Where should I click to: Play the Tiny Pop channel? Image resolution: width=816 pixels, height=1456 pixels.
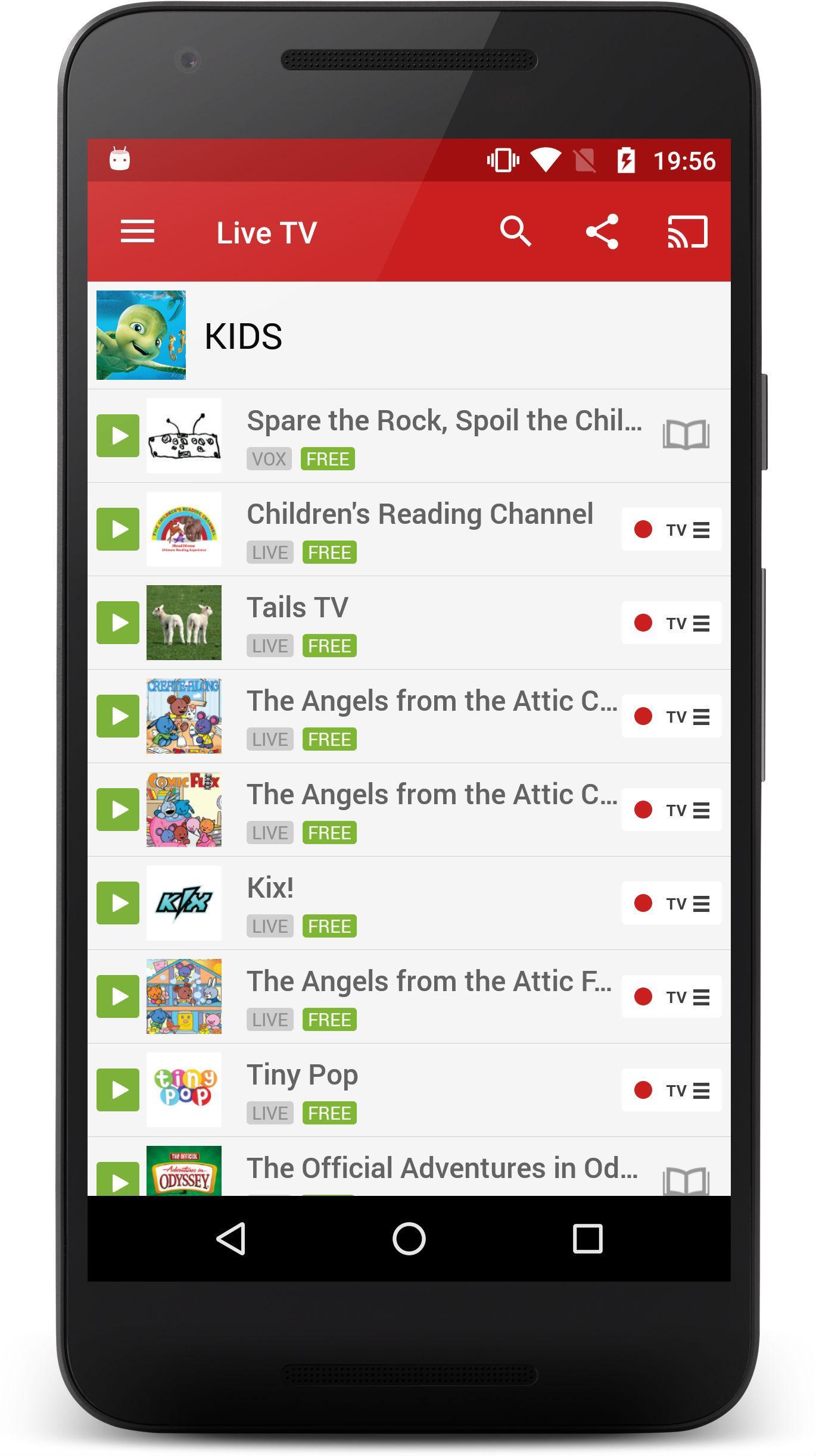pyautogui.click(x=118, y=1090)
